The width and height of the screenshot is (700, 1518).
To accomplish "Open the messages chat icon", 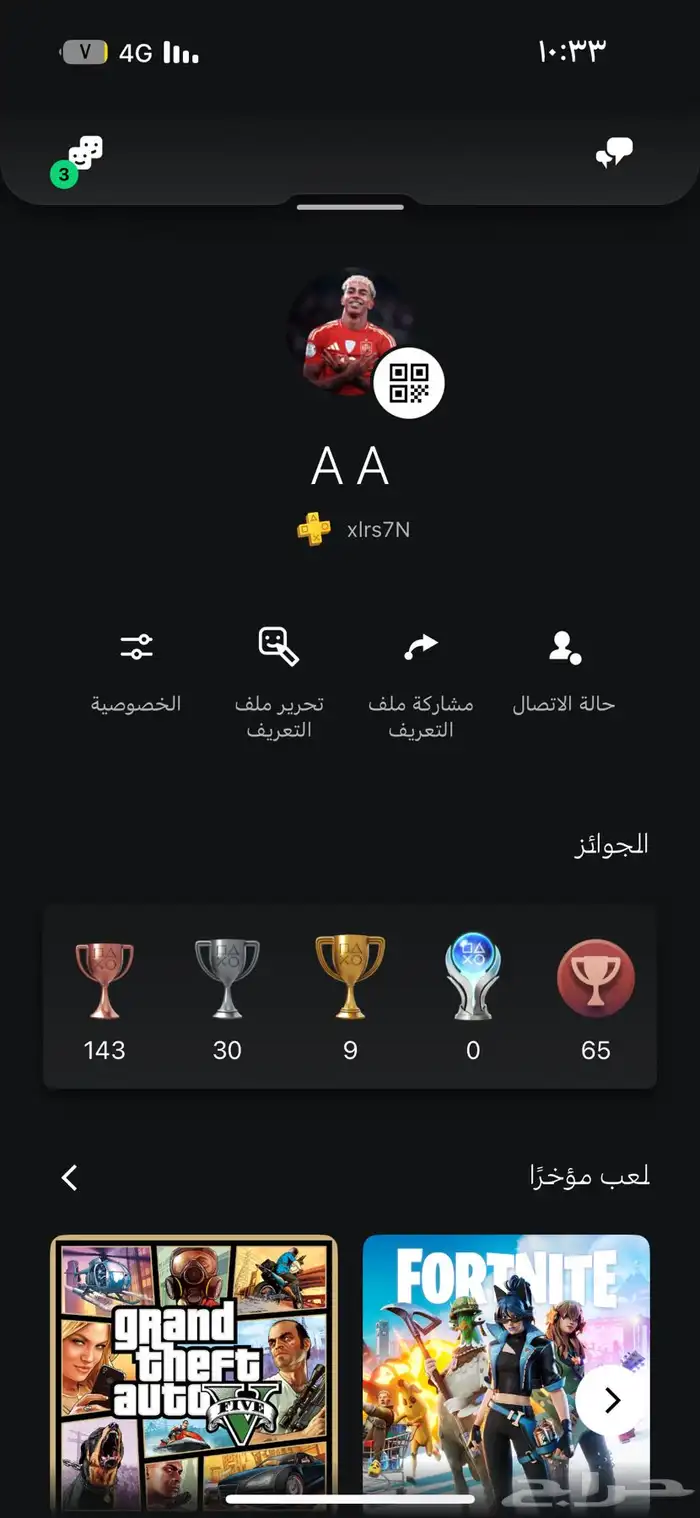I will tap(614, 153).
